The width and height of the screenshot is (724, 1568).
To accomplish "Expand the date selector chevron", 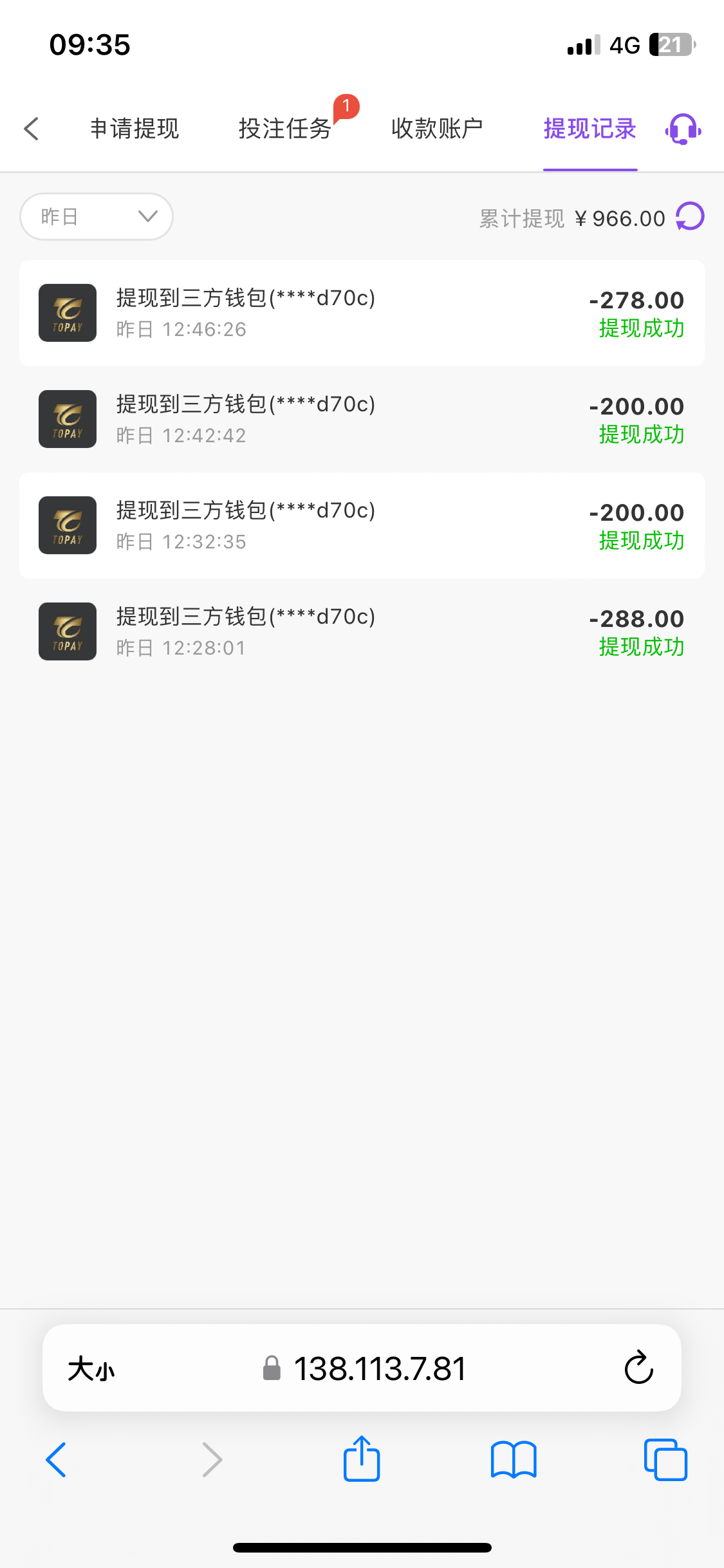I will [147, 216].
